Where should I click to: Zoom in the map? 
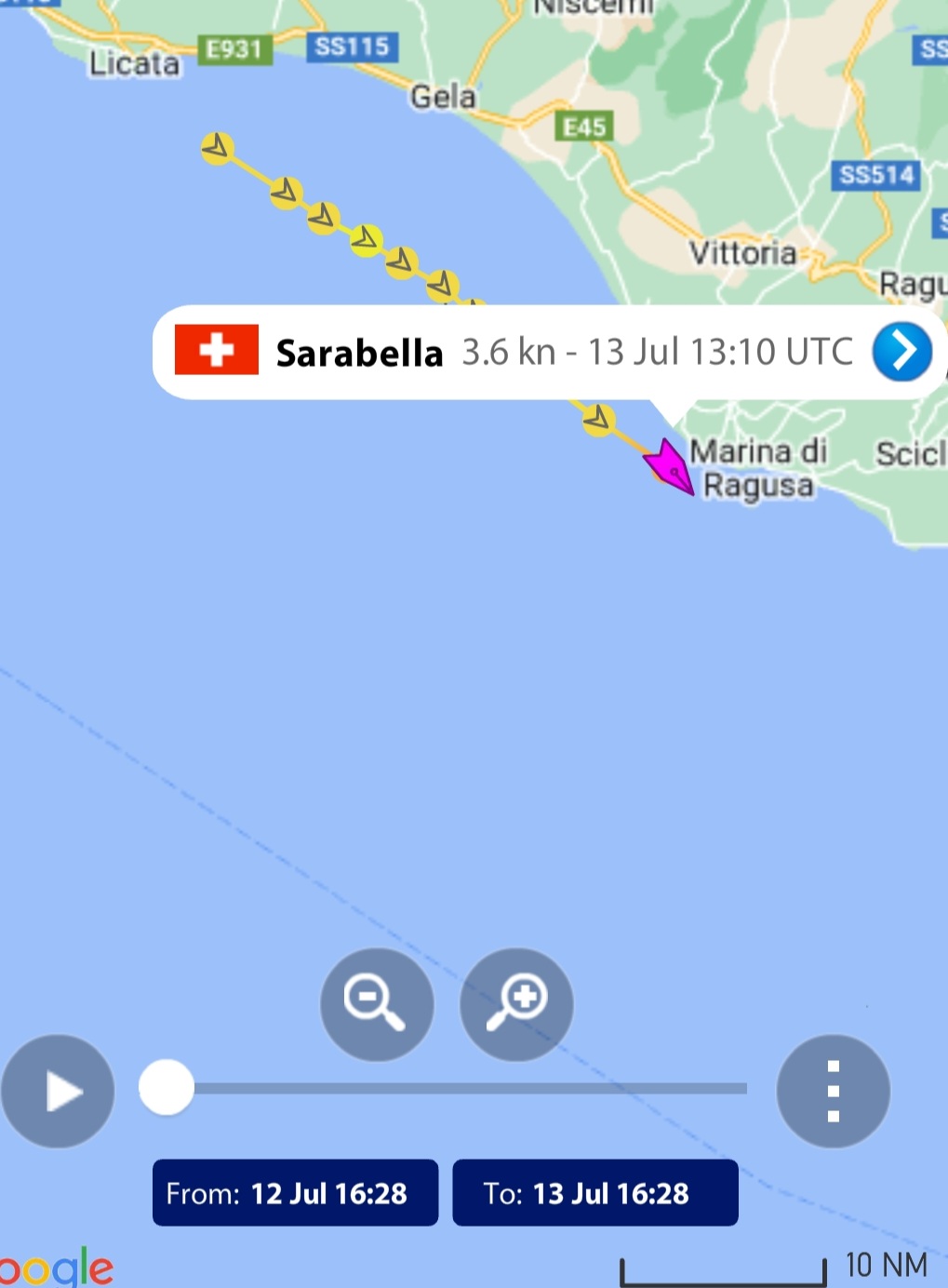click(516, 1004)
